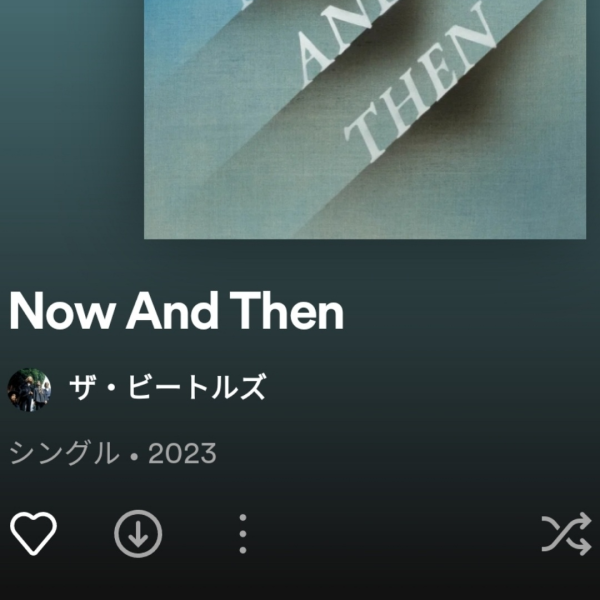Download Now And Then for offline listening
600x600 pixels.
click(138, 534)
